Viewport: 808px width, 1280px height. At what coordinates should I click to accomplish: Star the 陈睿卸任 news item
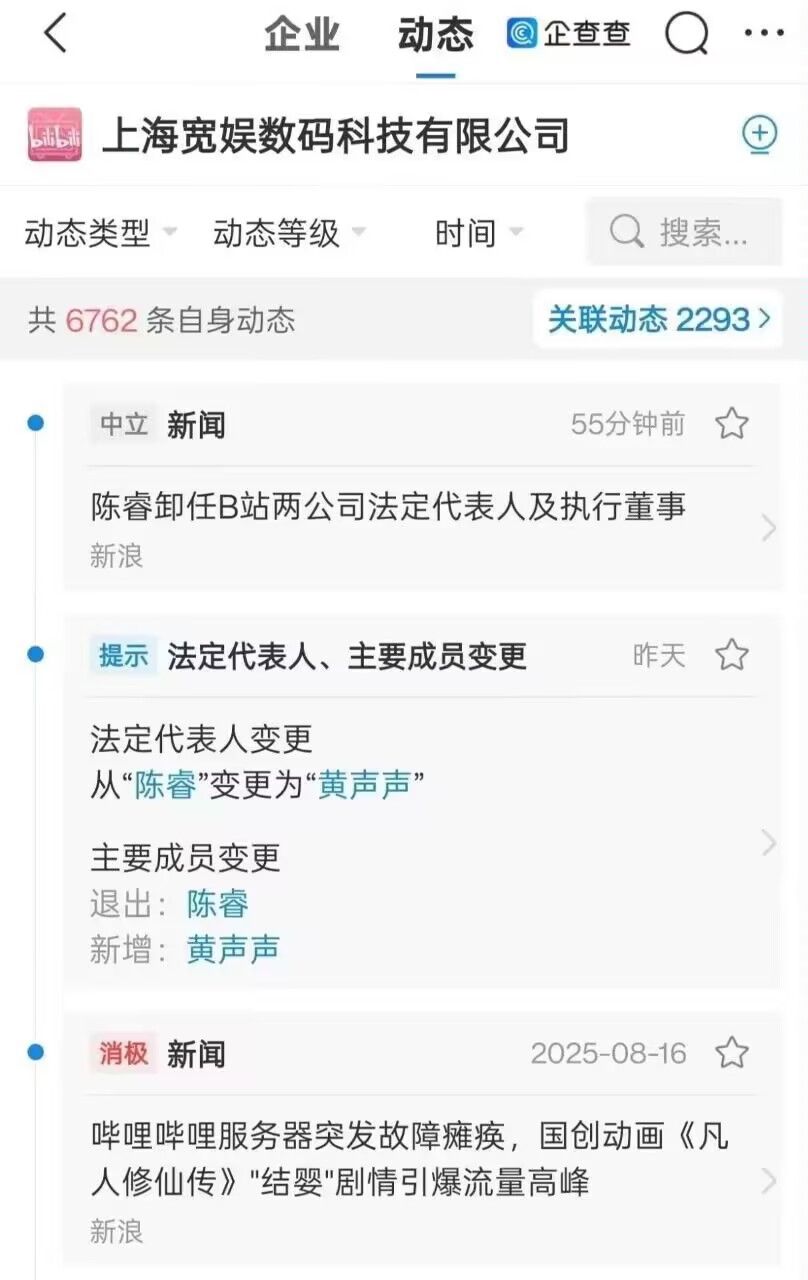[732, 425]
